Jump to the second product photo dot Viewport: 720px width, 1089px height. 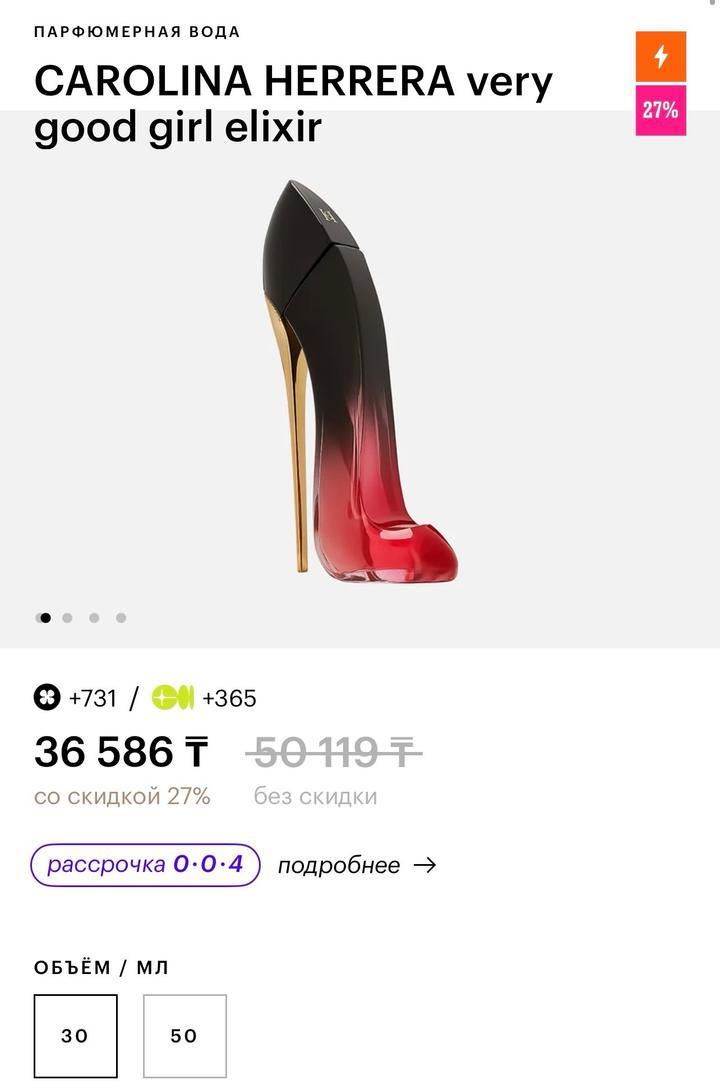coord(67,618)
